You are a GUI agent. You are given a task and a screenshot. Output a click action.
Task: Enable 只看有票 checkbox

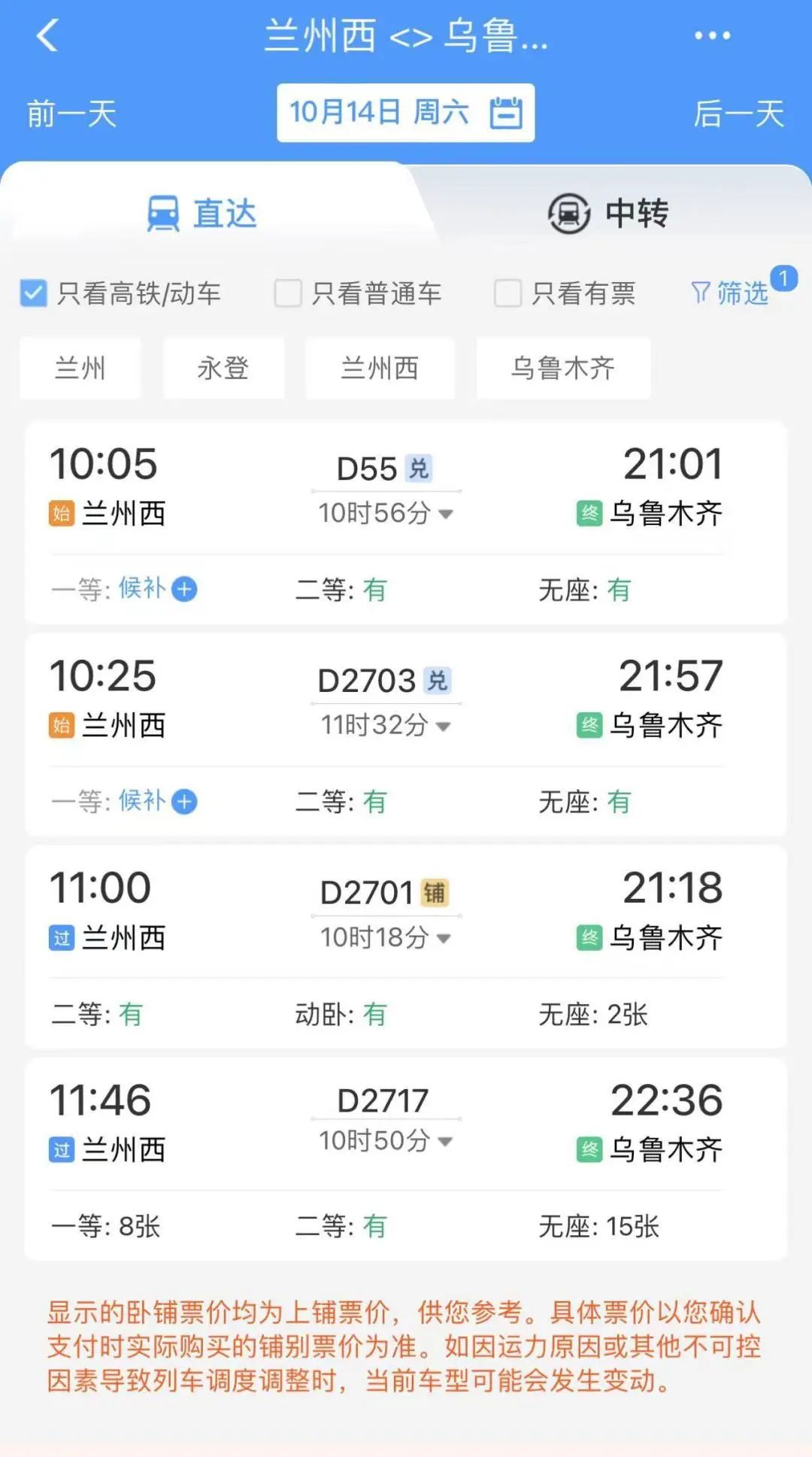tap(507, 293)
